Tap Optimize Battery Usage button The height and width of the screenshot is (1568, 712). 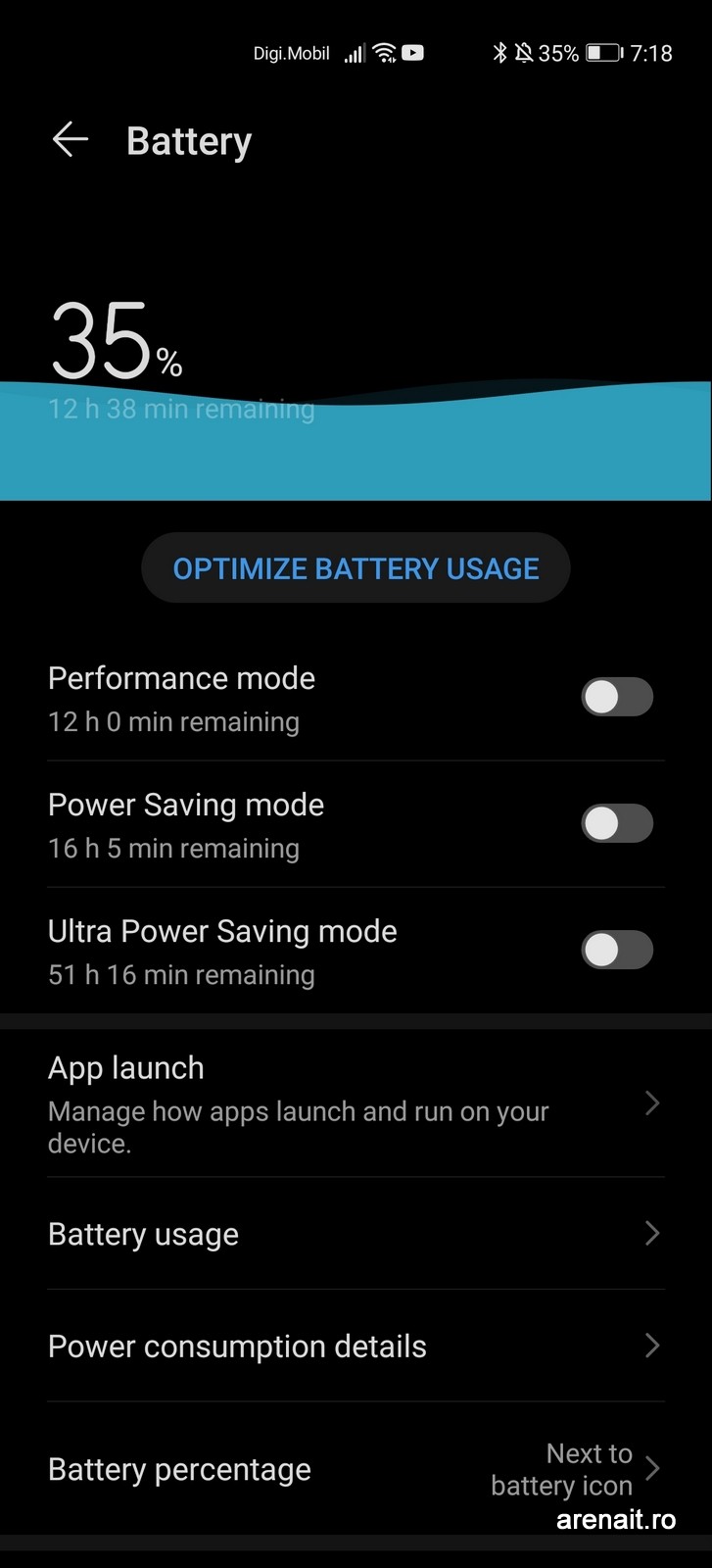coord(356,568)
